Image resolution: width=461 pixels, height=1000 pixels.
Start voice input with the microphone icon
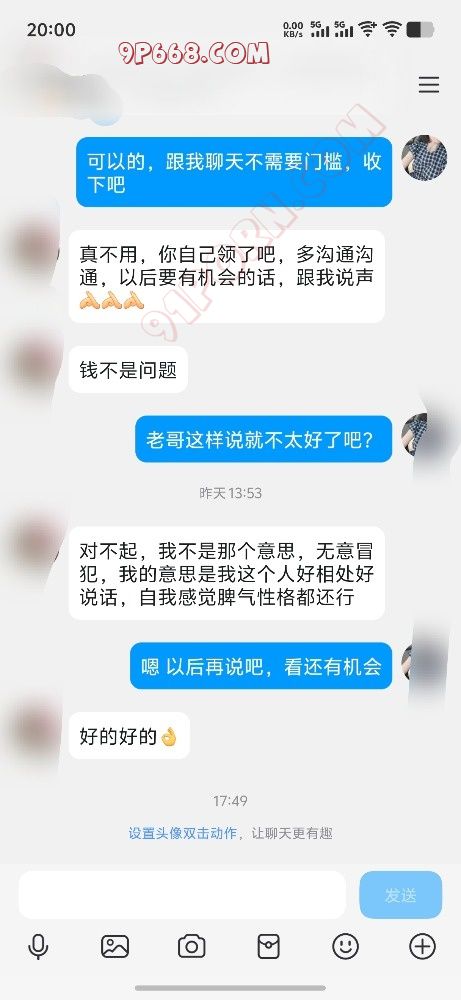click(x=38, y=946)
